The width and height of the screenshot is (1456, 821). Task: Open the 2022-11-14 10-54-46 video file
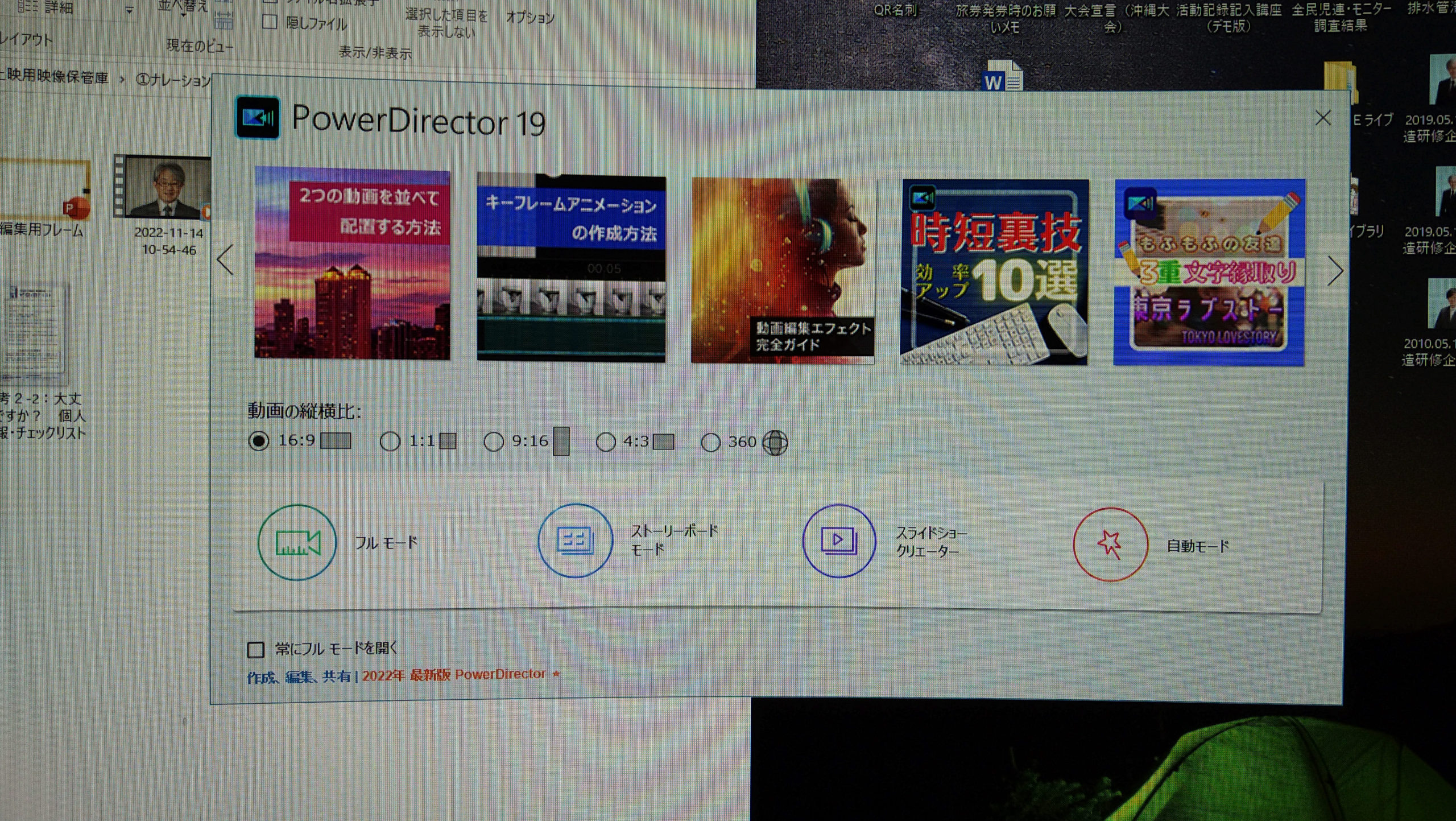165,188
